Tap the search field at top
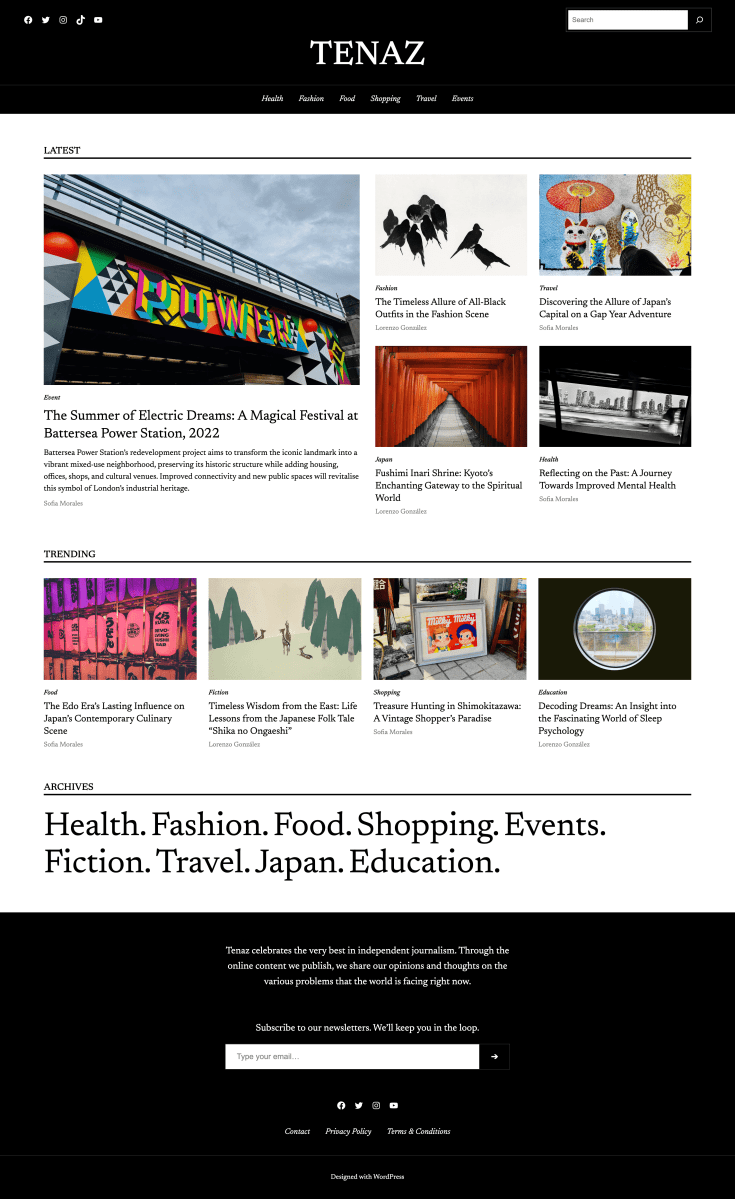Screen dimensions: 735x1199 [x=627, y=20]
